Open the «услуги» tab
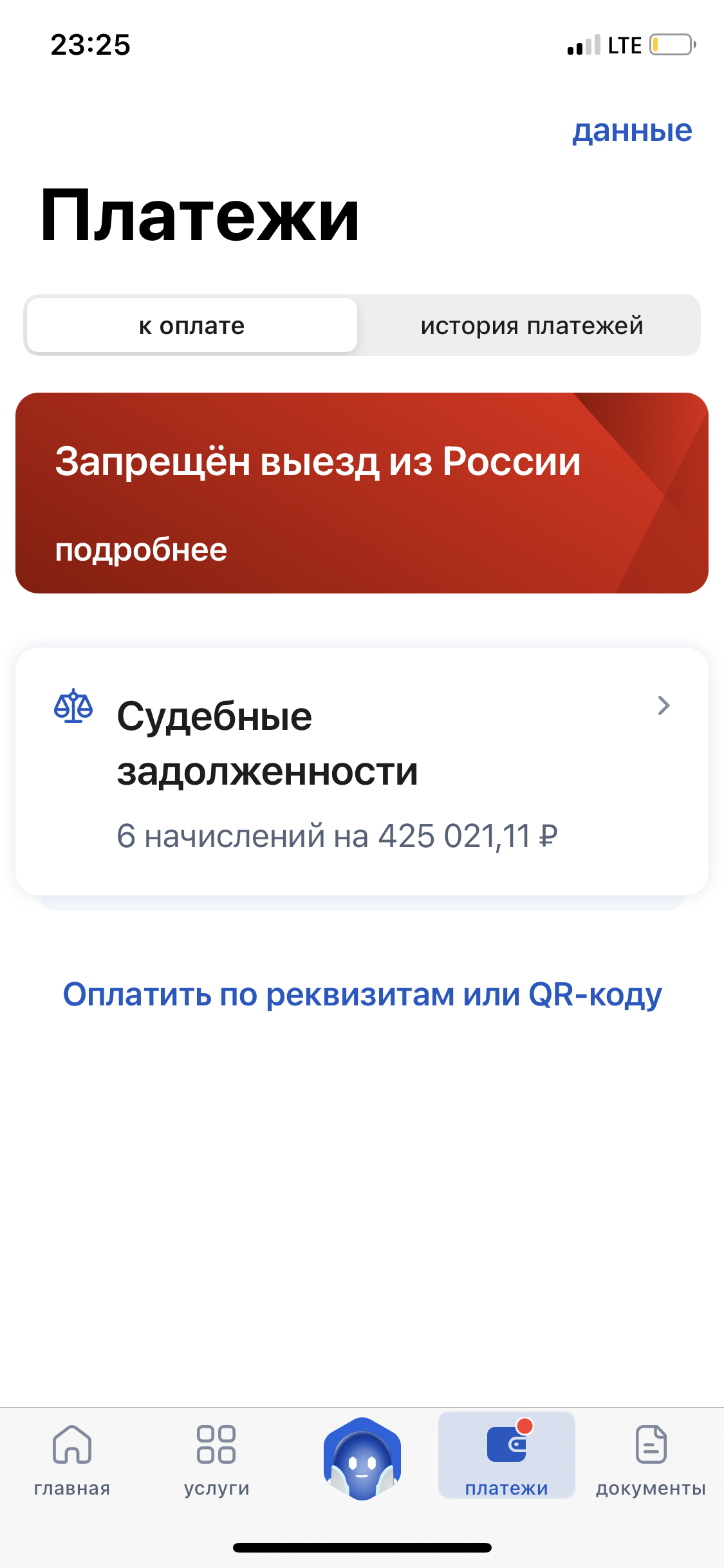The width and height of the screenshot is (724, 1568). (216, 1460)
